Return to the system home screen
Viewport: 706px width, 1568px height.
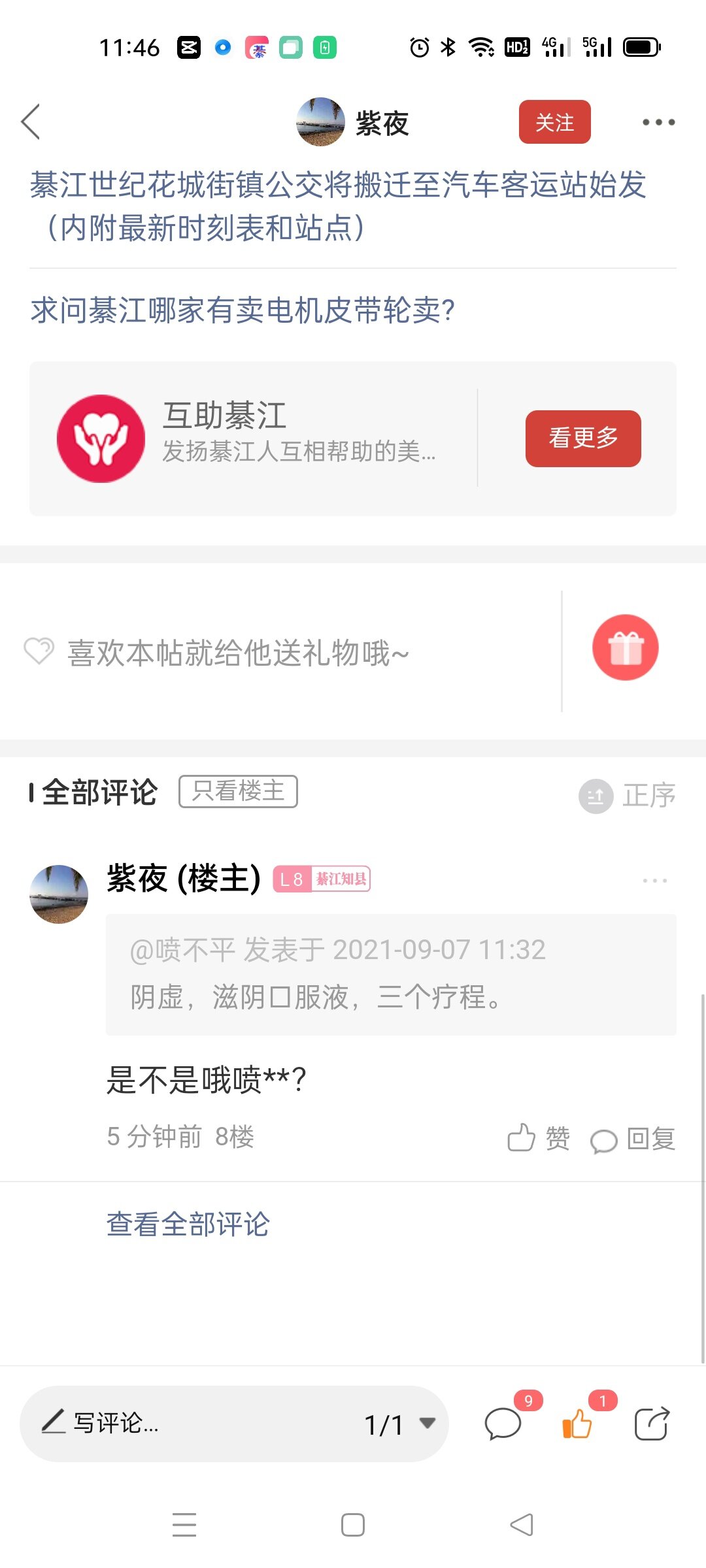[x=353, y=1525]
